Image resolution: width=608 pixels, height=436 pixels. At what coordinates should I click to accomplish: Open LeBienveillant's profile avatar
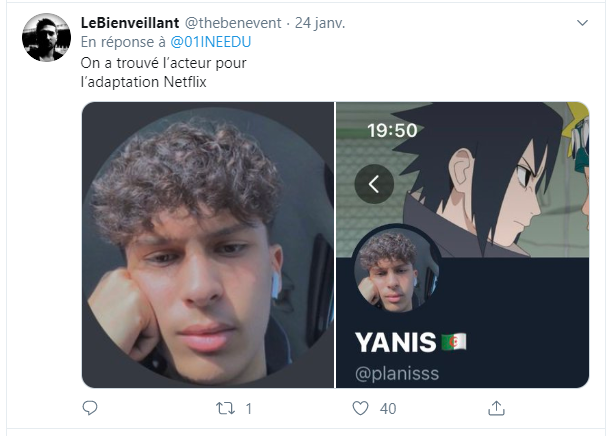[x=46, y=38]
